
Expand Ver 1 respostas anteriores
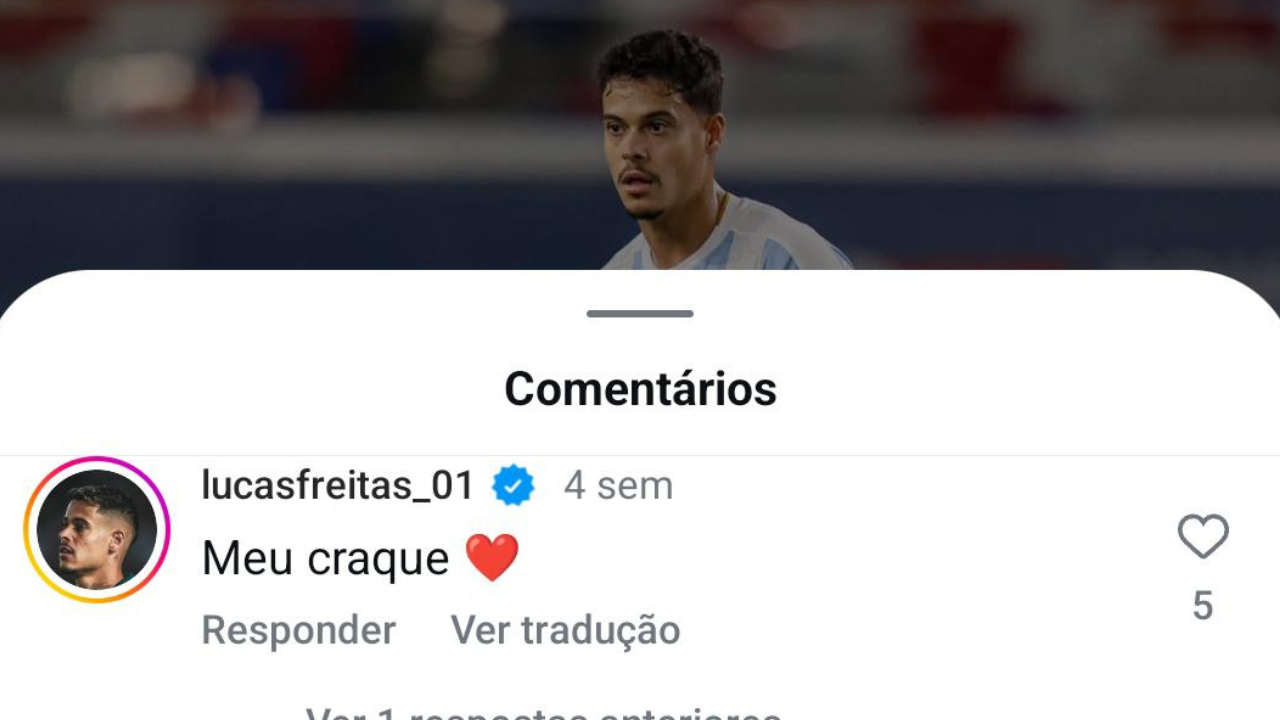[x=543, y=713]
